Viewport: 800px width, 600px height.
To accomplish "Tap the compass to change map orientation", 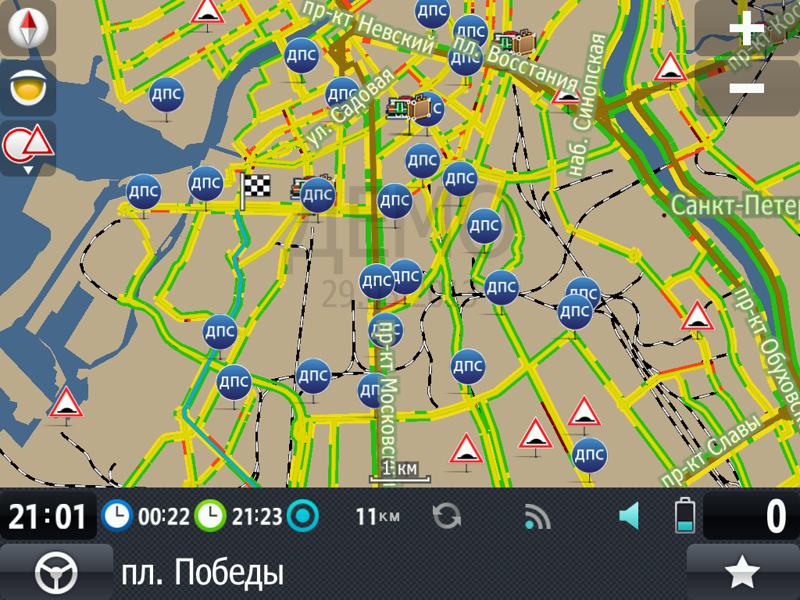I will 27,27.
